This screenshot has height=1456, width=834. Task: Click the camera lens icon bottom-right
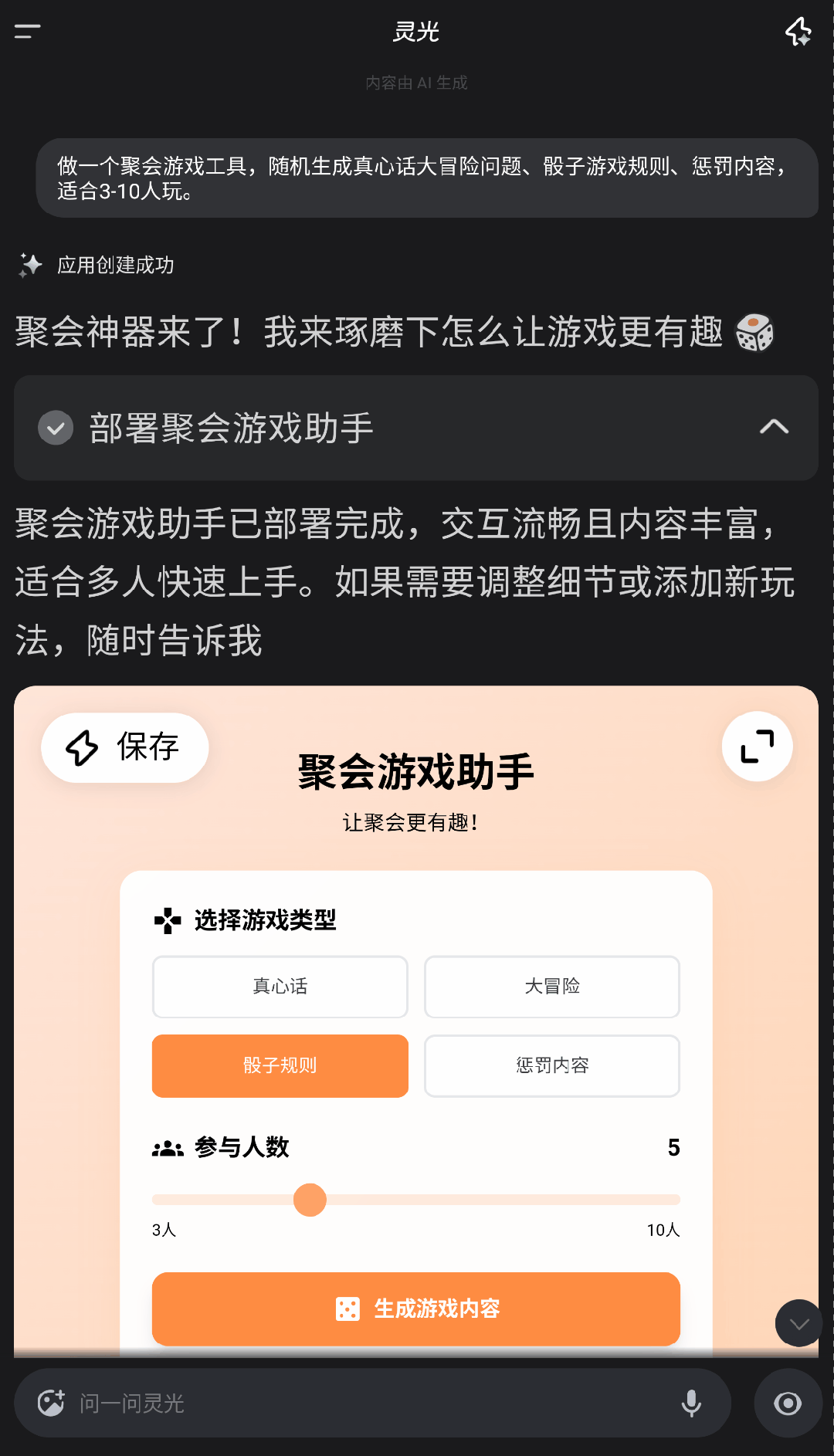coord(788,1404)
